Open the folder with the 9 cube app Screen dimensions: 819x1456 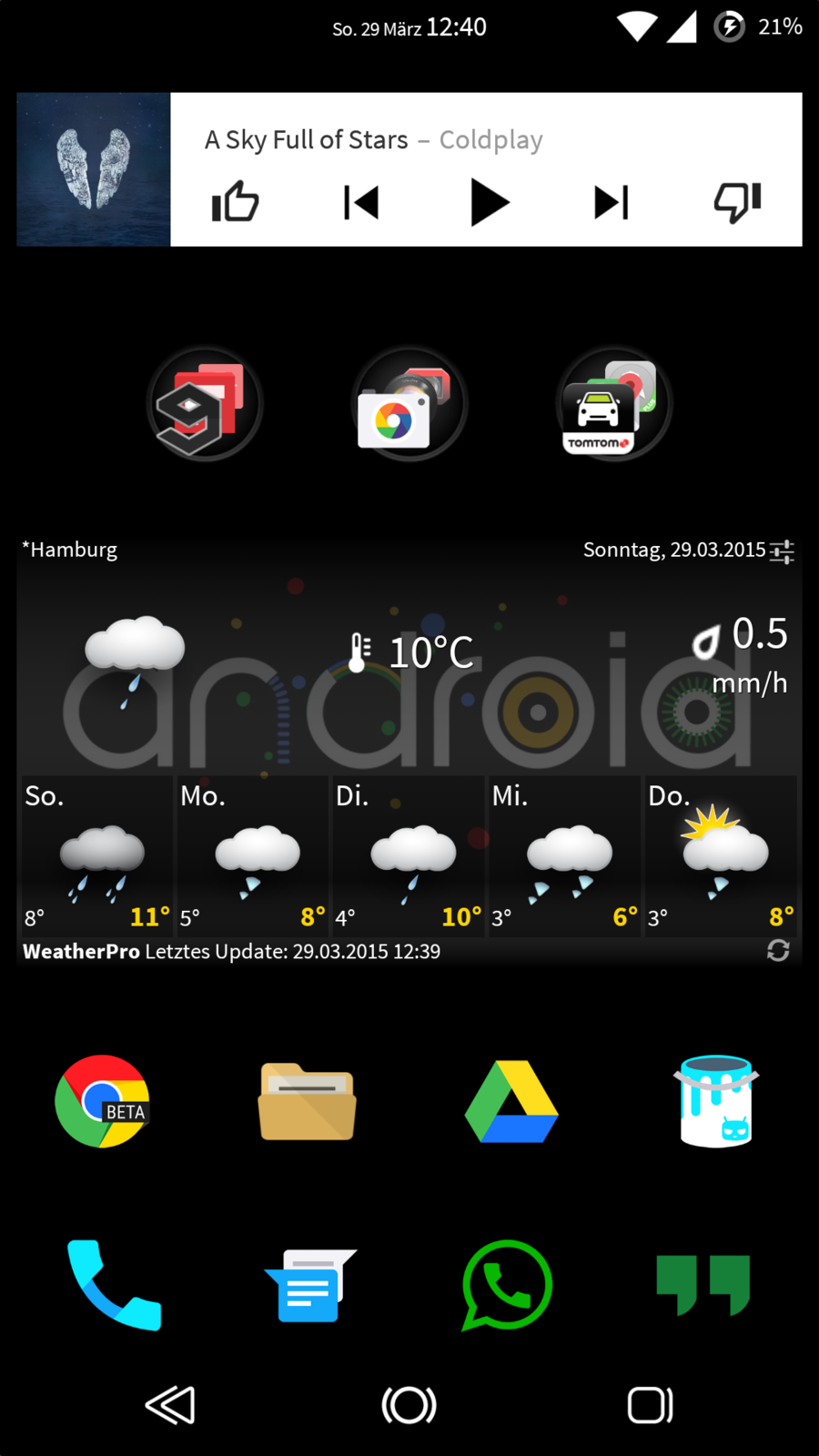pos(205,404)
